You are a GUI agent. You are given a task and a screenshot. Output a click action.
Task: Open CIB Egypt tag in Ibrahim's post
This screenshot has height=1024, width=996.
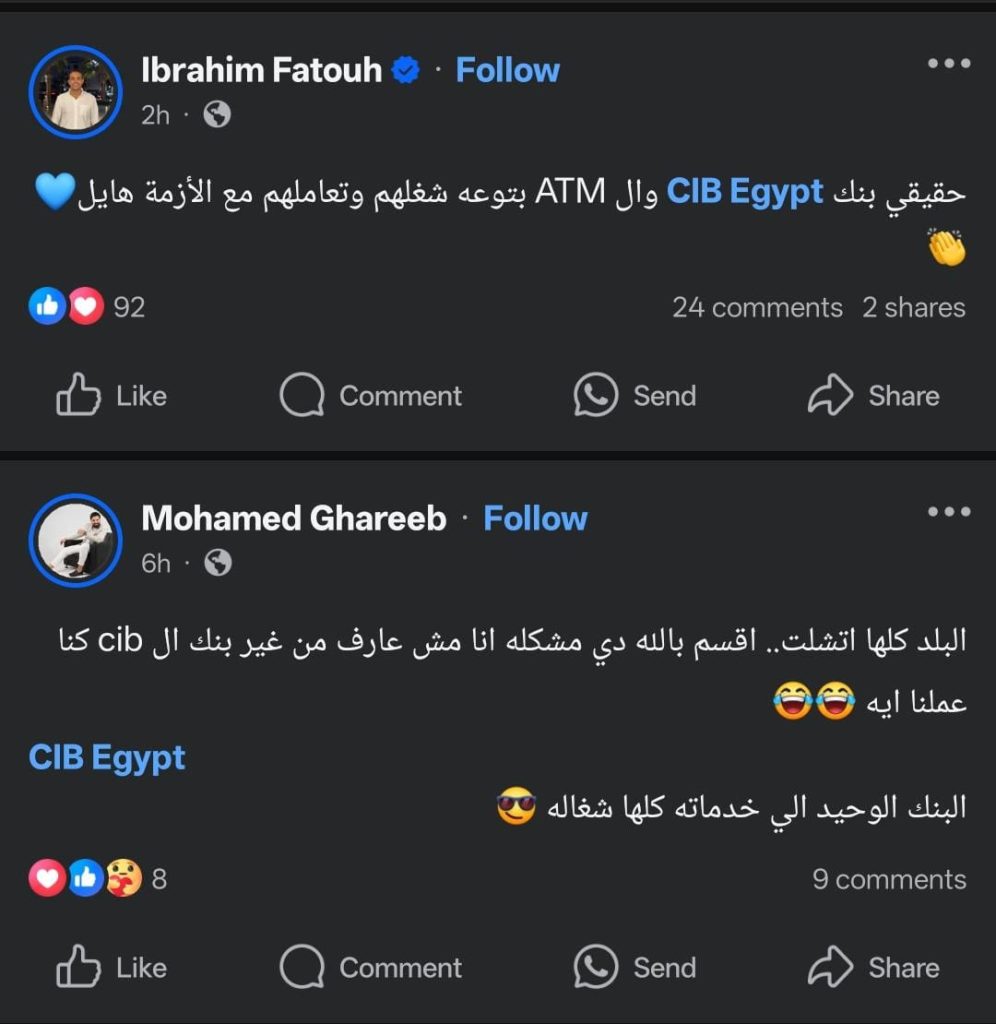[x=745, y=191]
